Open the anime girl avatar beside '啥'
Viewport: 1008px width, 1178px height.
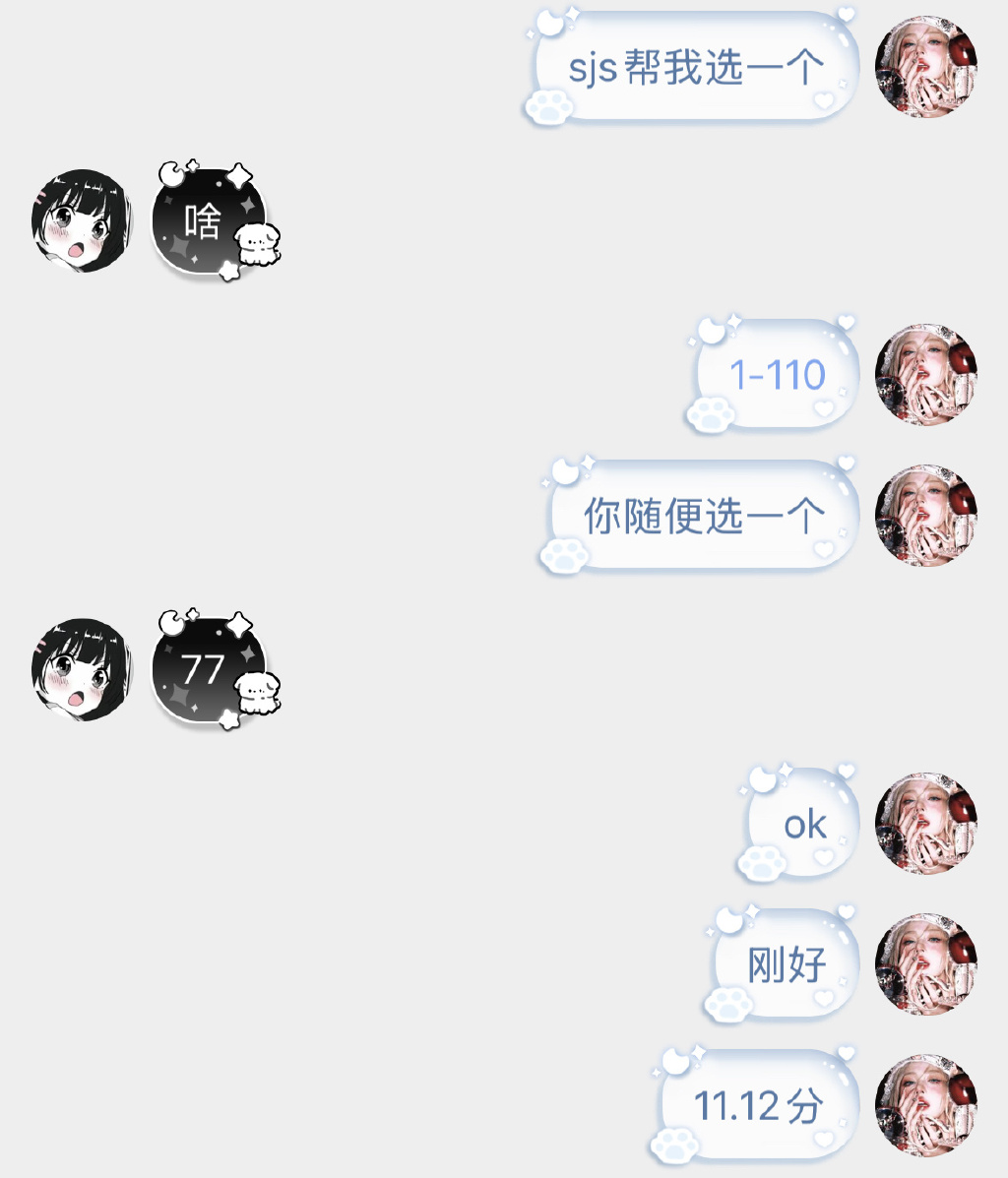click(82, 220)
